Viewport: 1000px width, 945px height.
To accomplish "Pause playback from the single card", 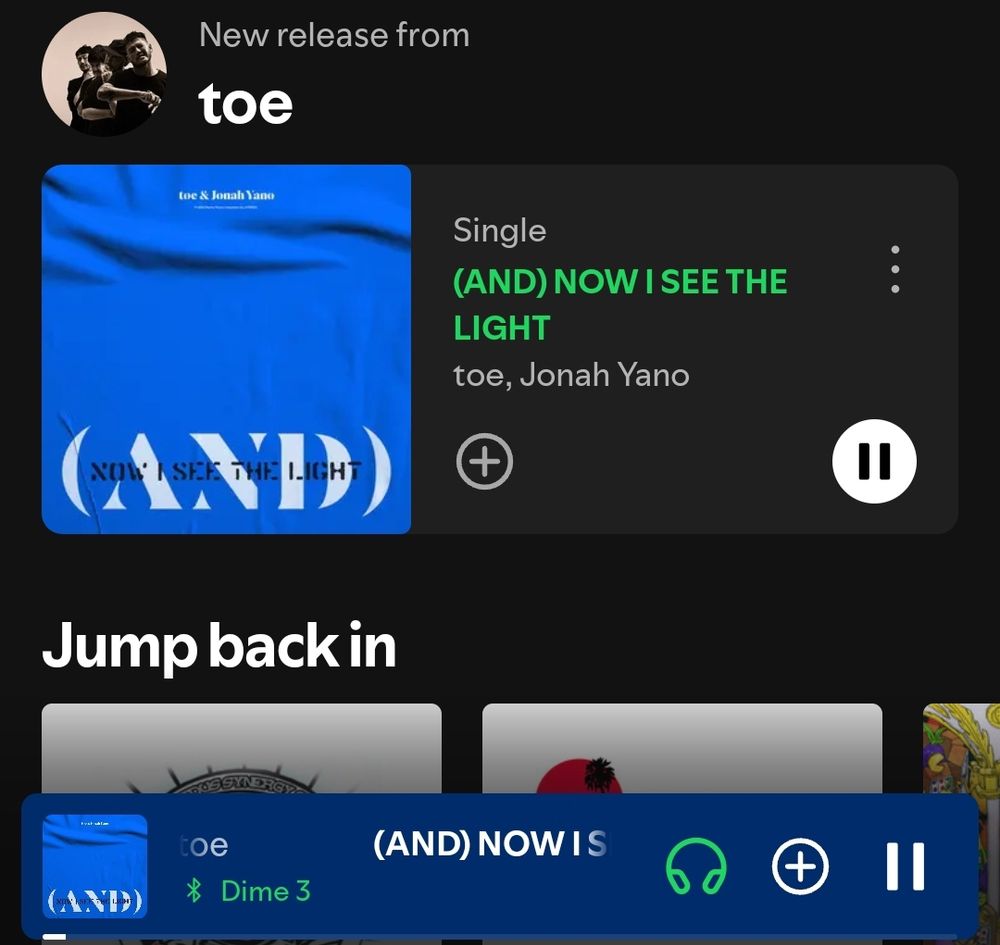I will 874,461.
